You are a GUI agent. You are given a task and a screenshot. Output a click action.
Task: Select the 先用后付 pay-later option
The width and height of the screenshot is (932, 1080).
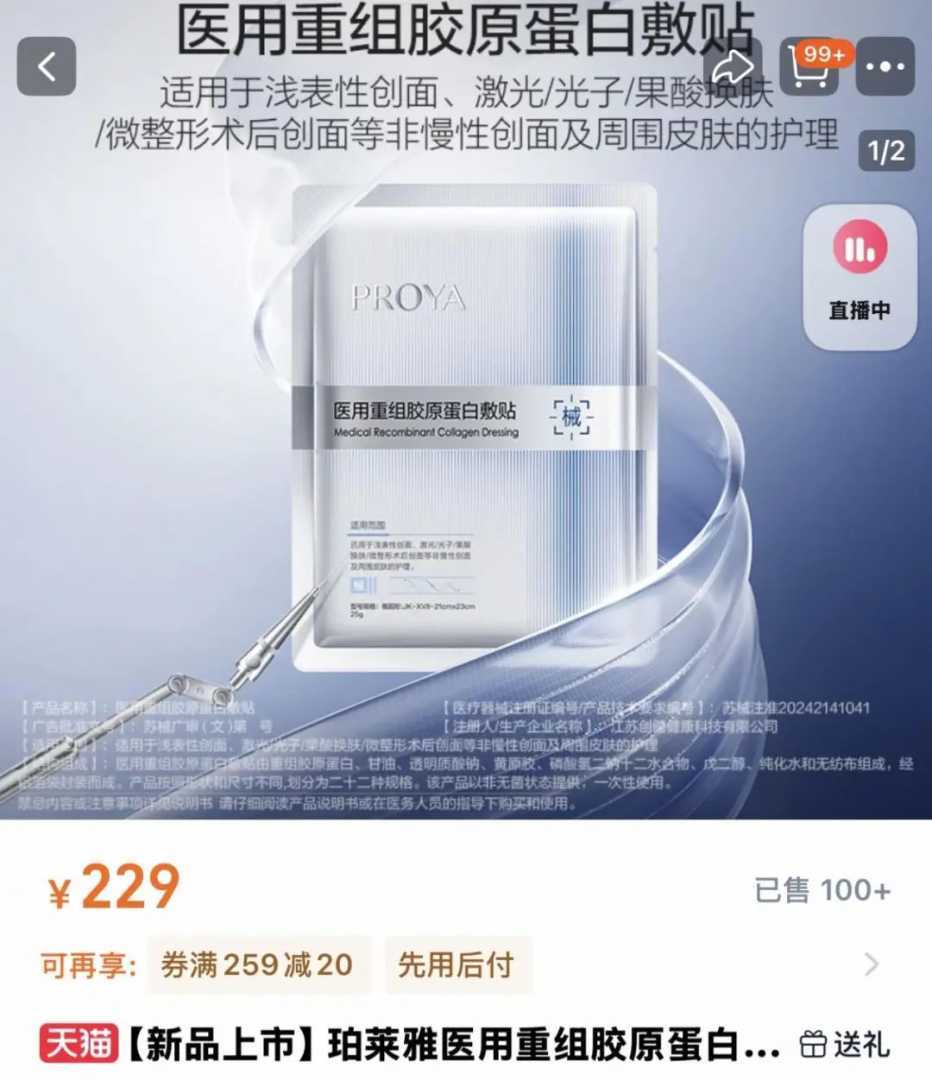tap(456, 965)
